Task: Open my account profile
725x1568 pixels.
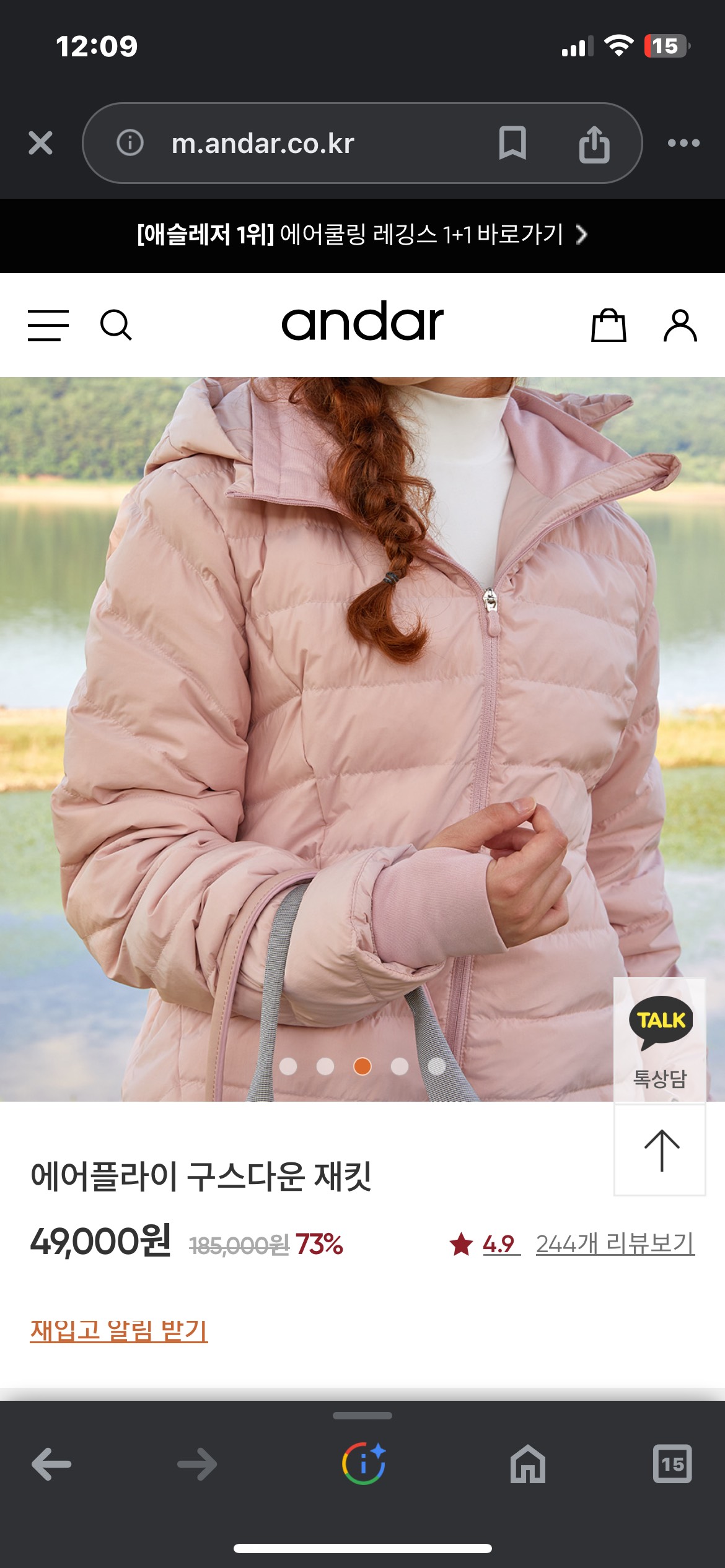Action: tap(680, 325)
